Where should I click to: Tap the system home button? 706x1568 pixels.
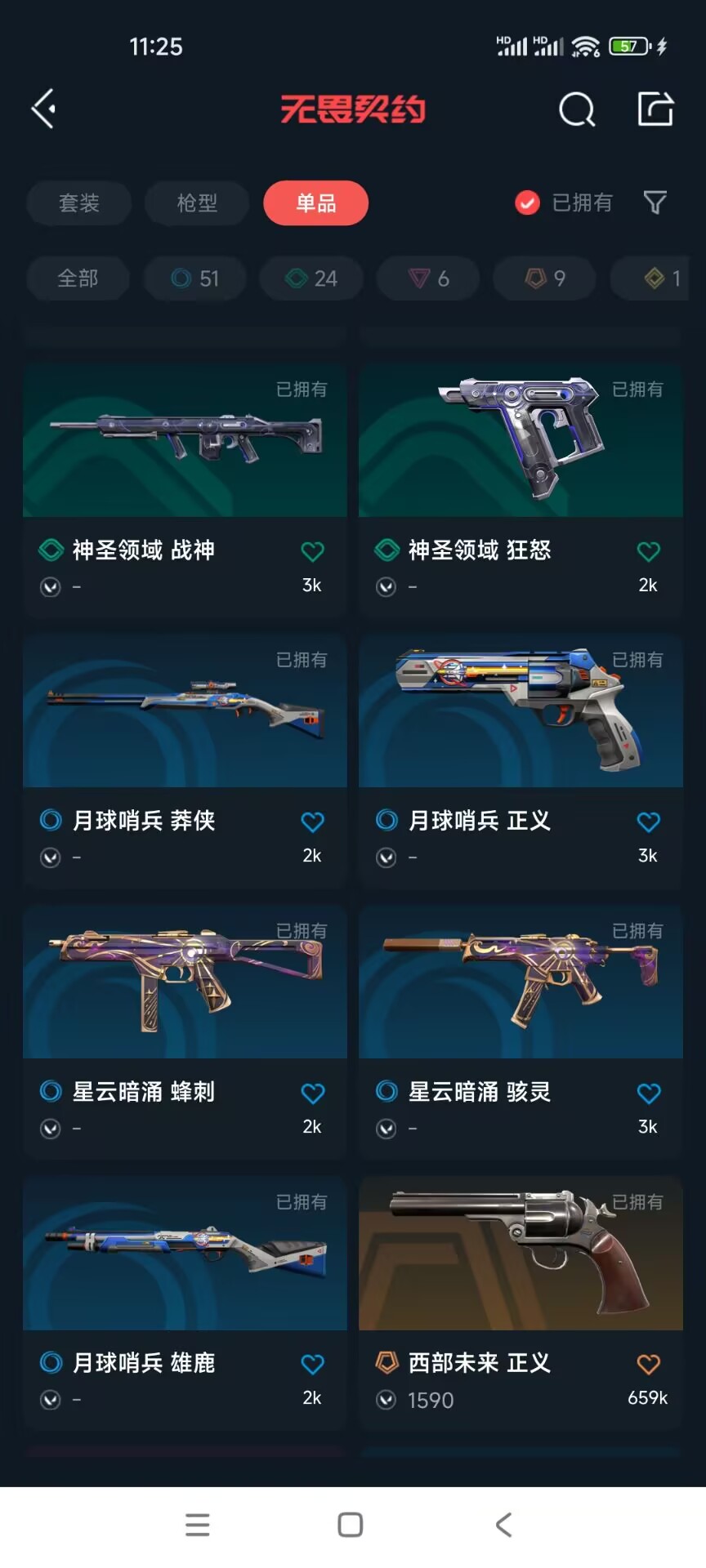[351, 1525]
